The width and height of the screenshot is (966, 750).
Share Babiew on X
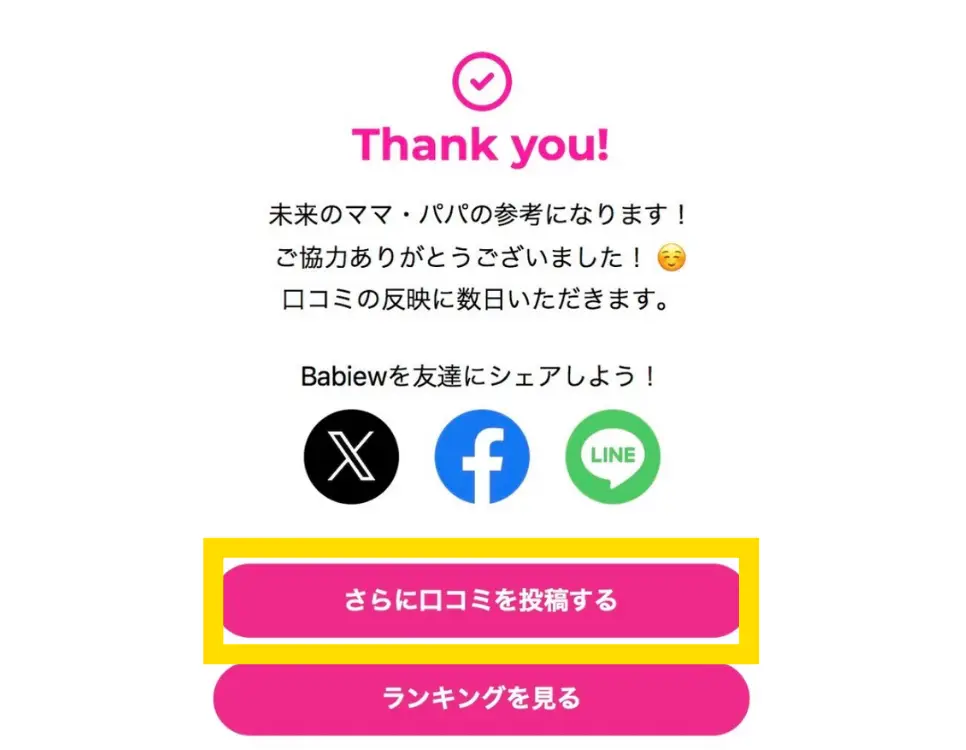pos(351,457)
